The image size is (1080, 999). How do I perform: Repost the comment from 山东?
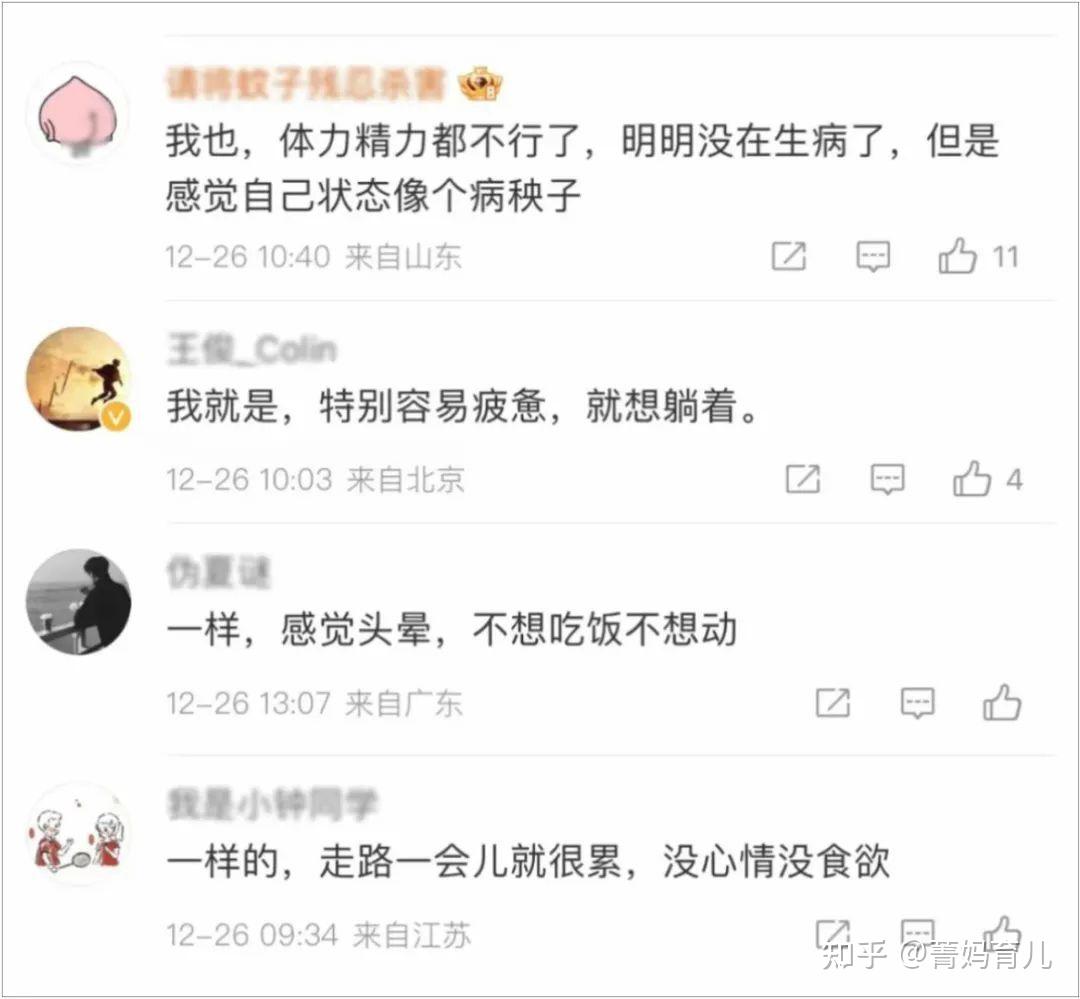[x=789, y=257]
